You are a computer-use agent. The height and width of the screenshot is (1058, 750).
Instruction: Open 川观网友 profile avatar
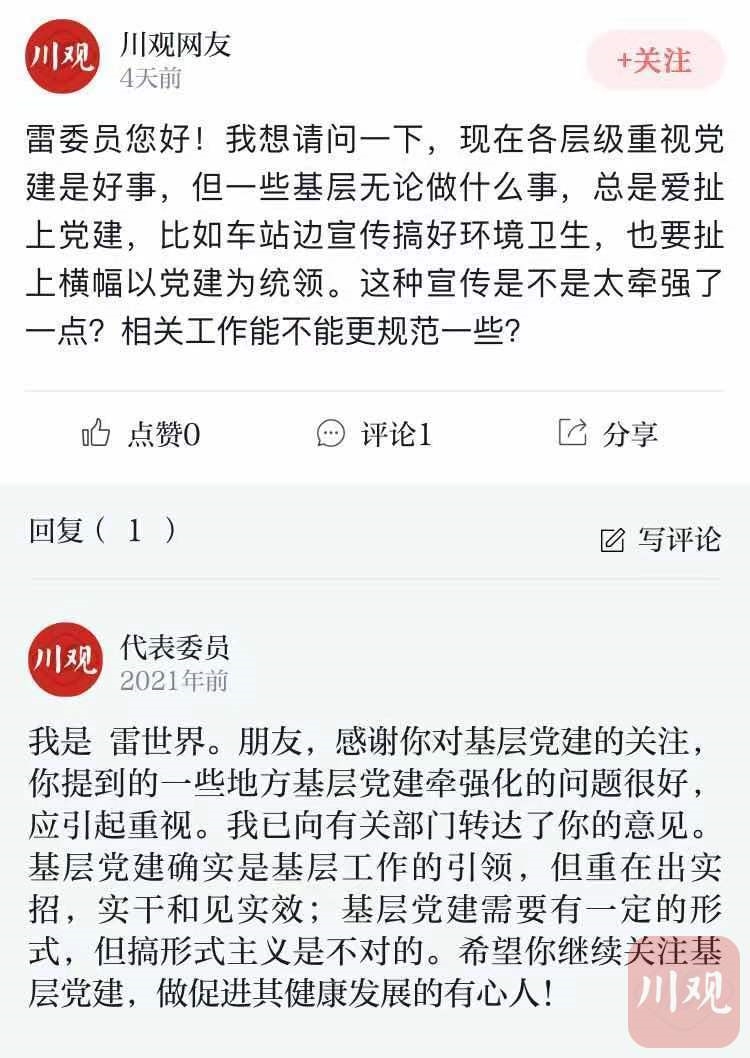pos(63,60)
